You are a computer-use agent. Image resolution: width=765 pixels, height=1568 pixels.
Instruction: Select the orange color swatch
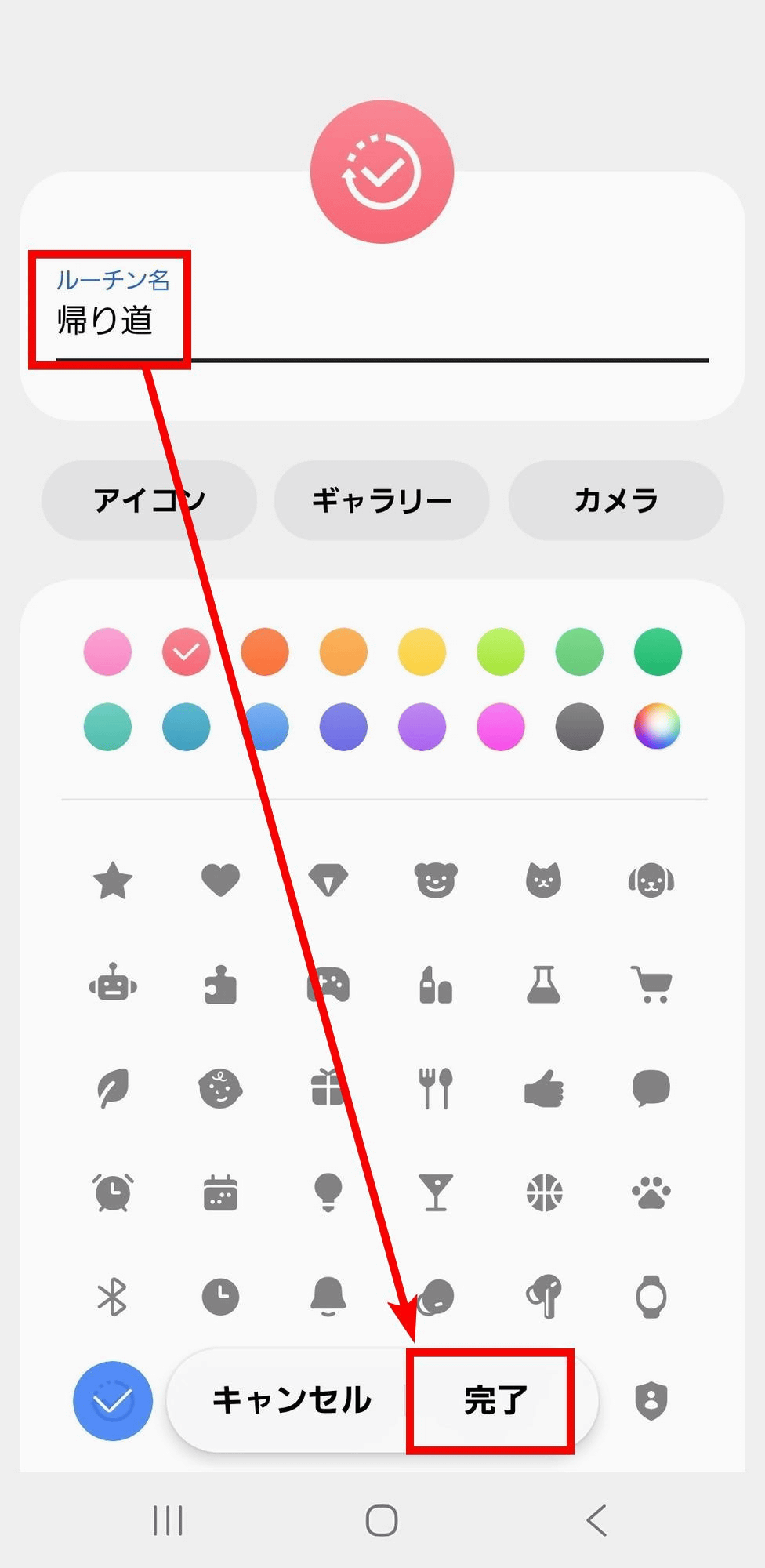(x=265, y=652)
